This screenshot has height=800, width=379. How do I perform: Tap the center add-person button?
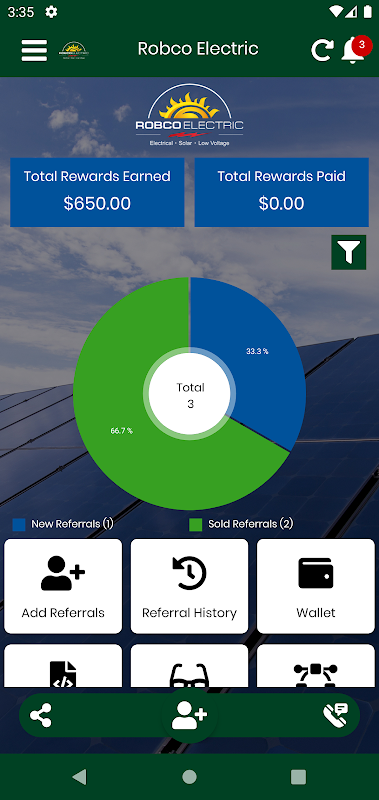[189, 715]
